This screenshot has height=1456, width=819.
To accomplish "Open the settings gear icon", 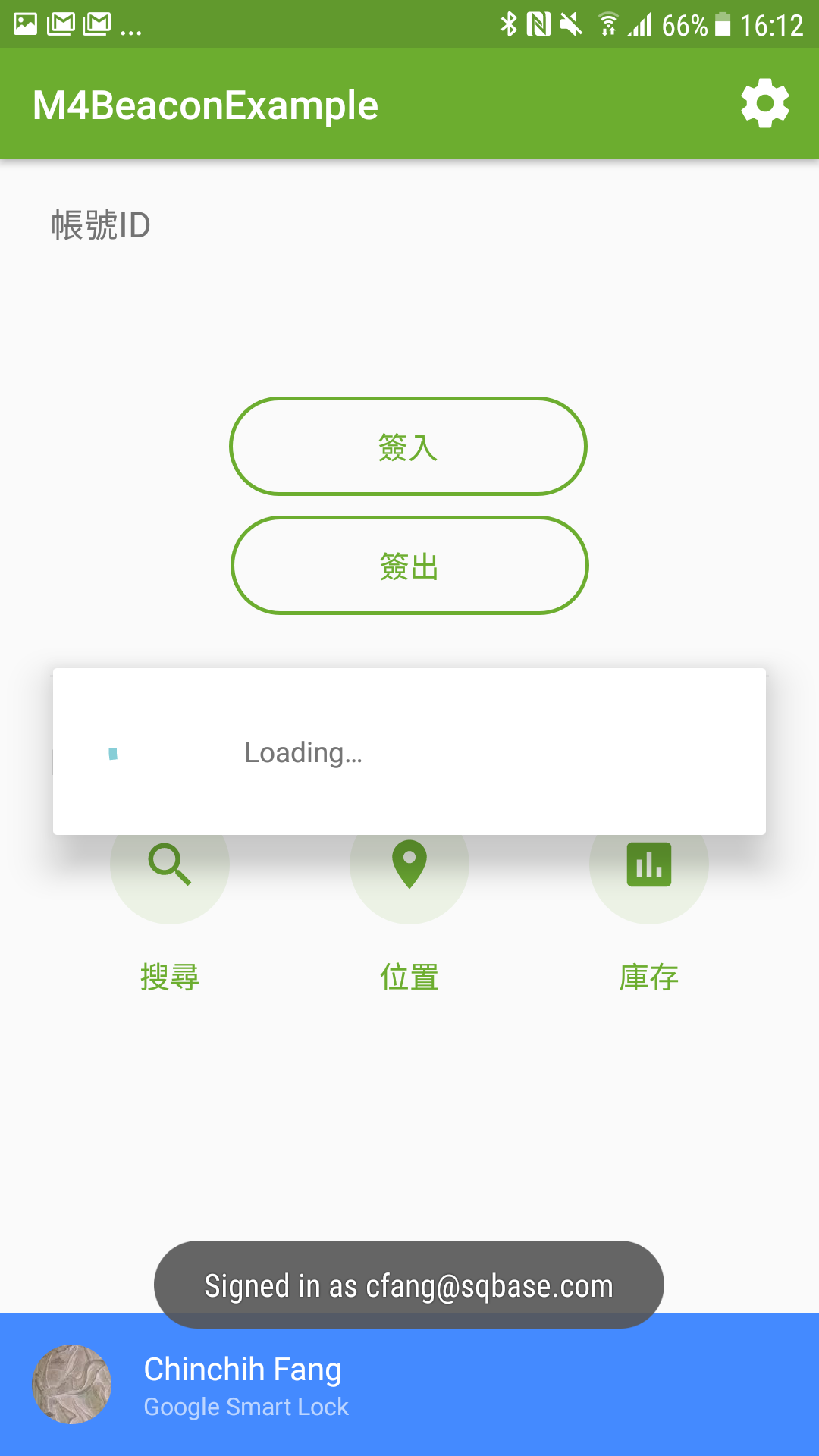I will (765, 104).
